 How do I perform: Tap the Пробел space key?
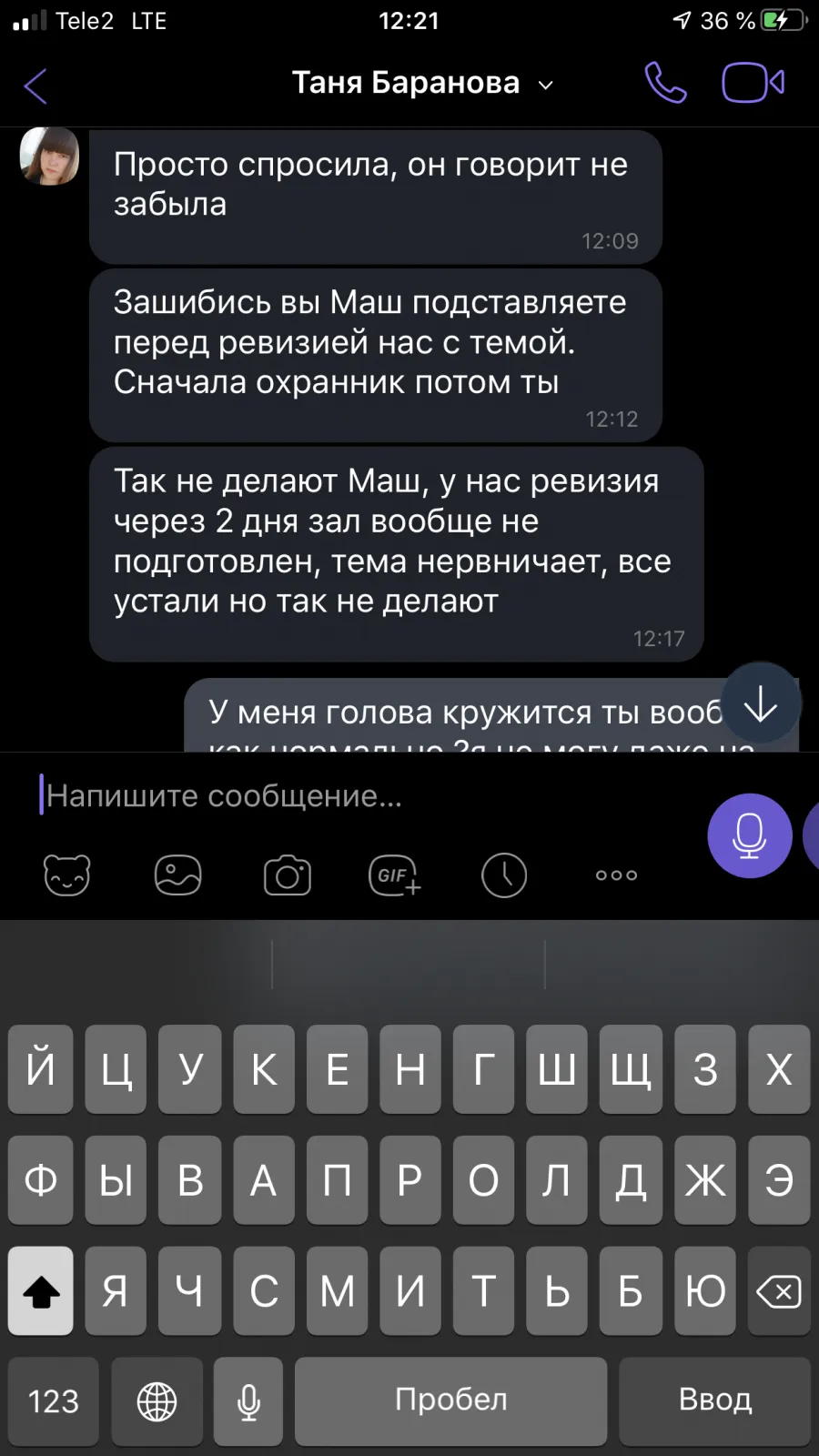(451, 1400)
